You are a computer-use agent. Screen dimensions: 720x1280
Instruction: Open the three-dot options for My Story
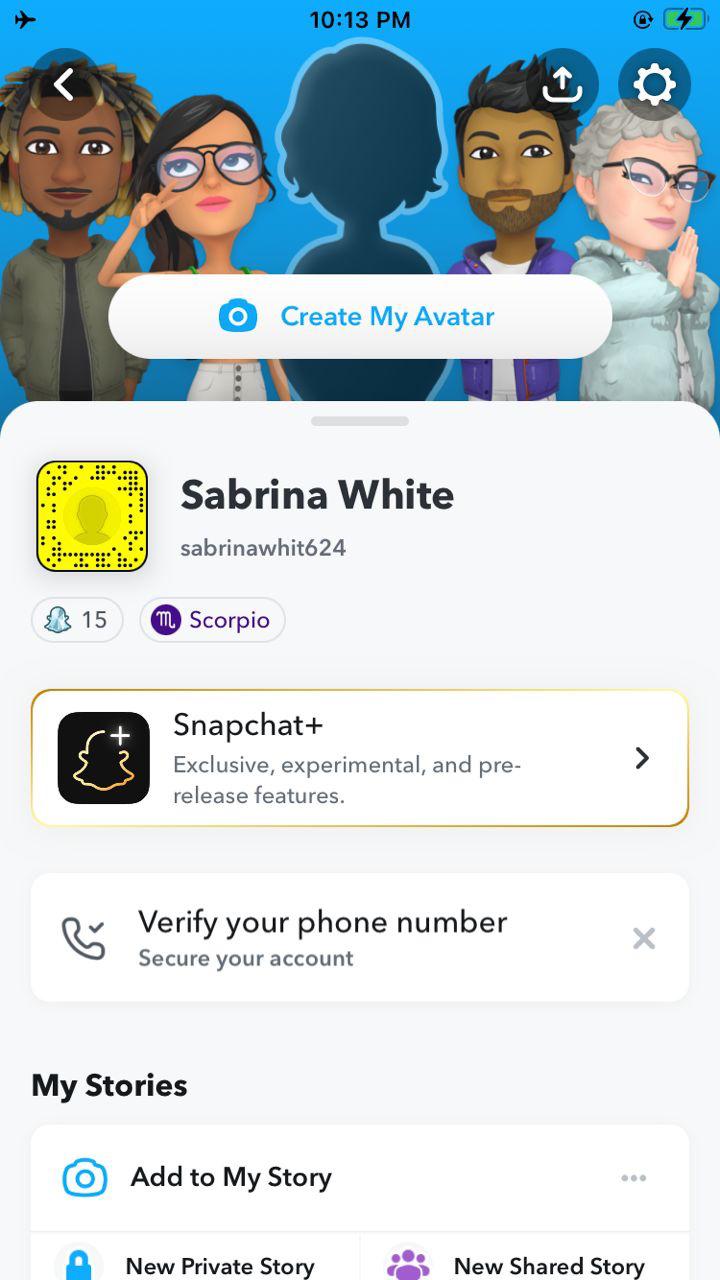point(633,1178)
